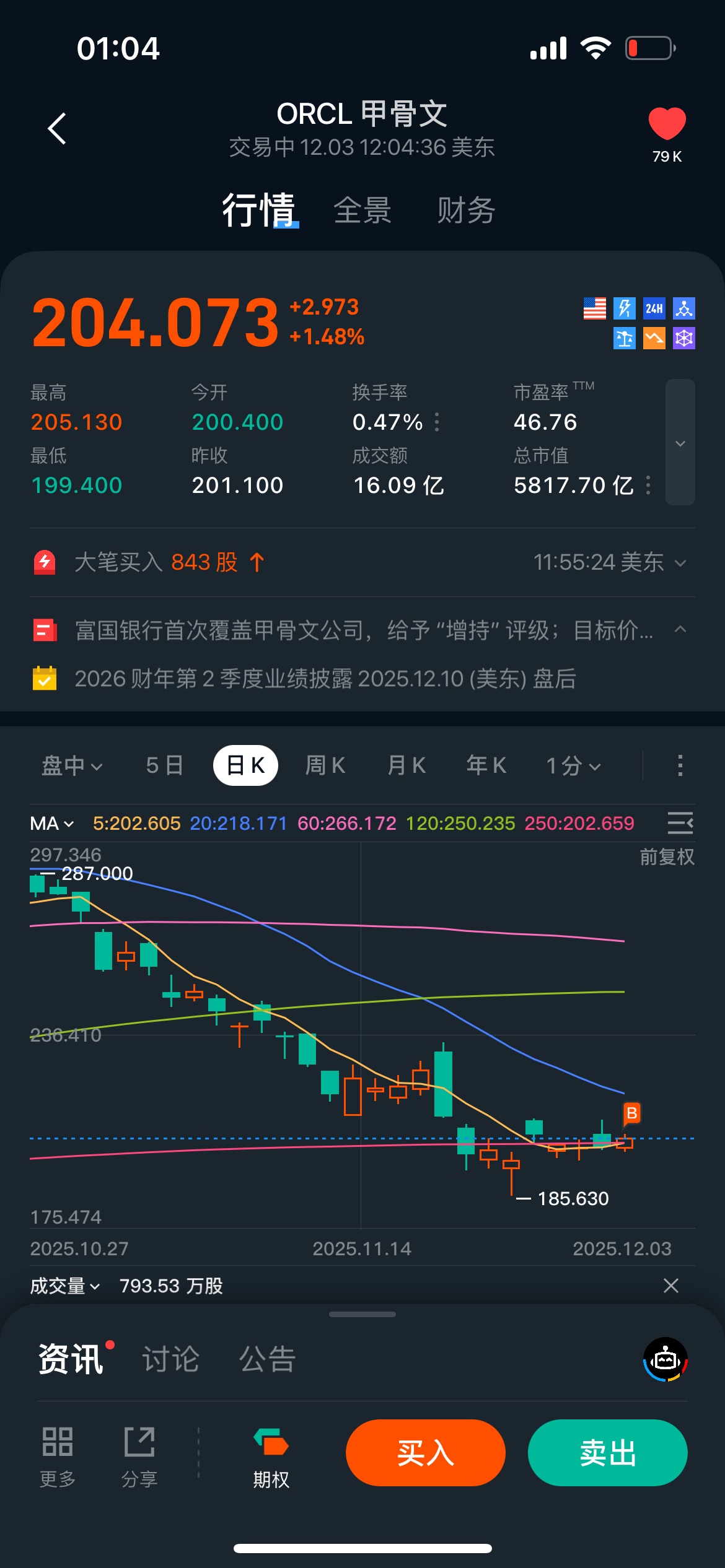
Task: Switch to the 讨论 tab
Action: pyautogui.click(x=170, y=1359)
